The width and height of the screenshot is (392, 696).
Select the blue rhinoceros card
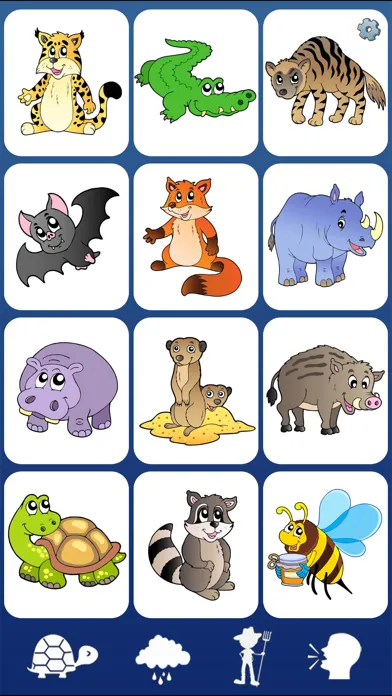325,237
